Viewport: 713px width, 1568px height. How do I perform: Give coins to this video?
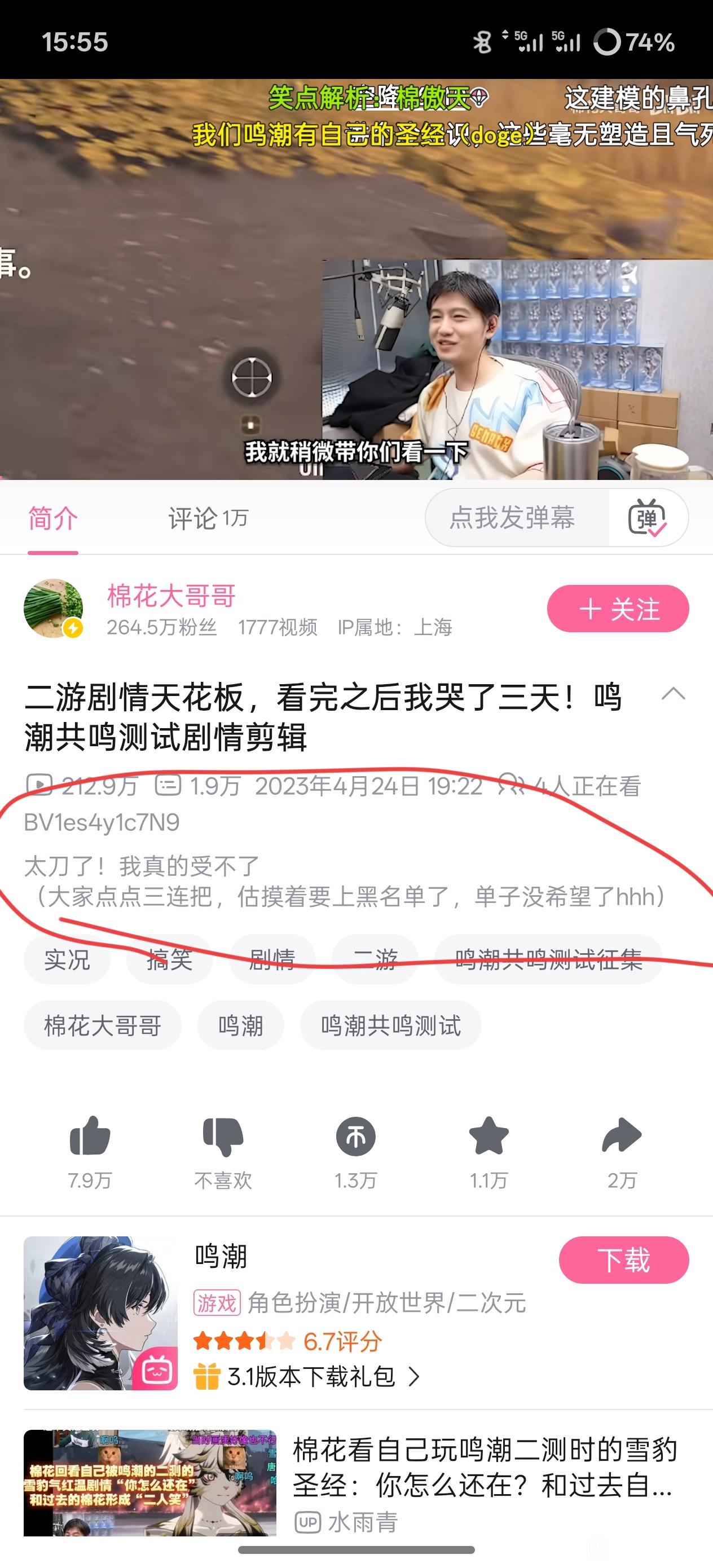point(355,1137)
